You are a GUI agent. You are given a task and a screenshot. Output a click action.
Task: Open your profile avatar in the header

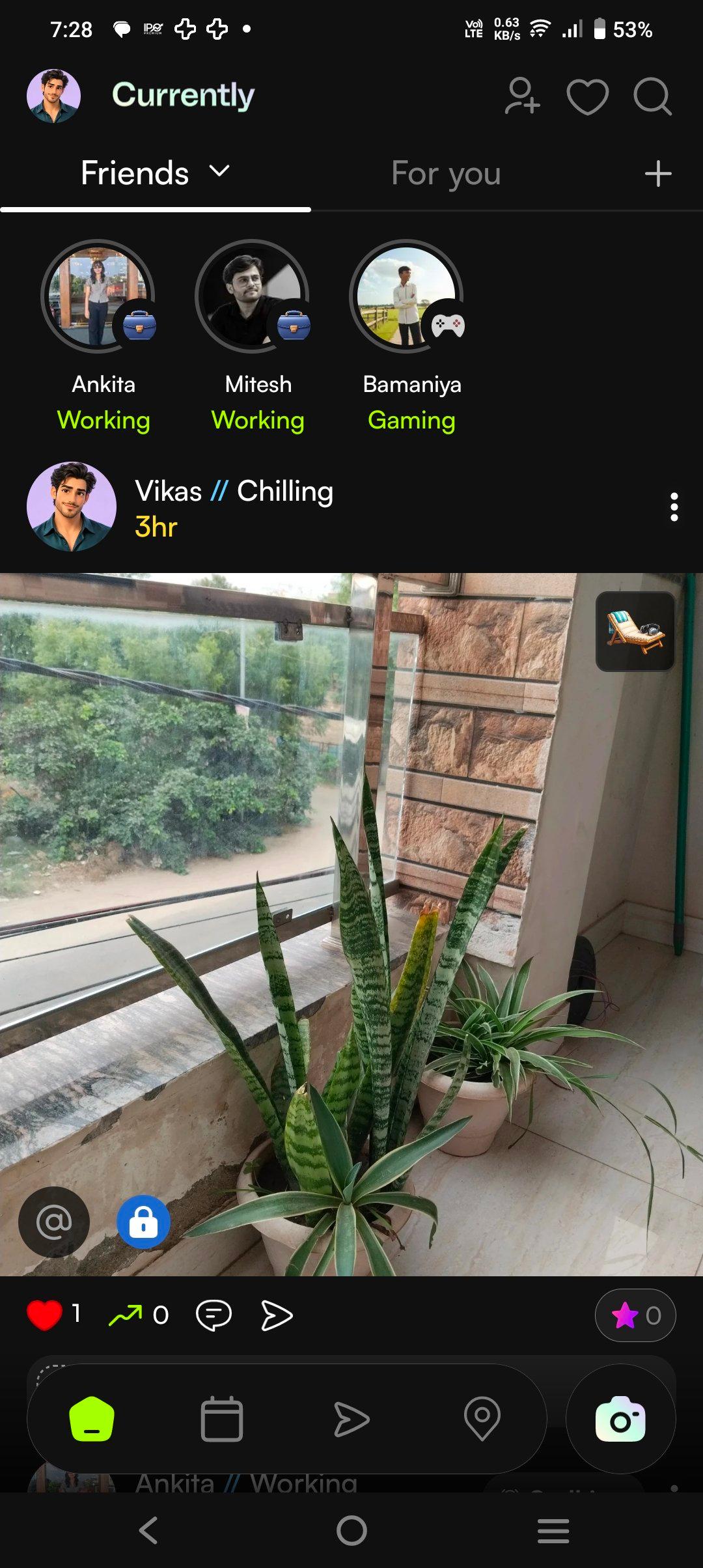tap(53, 96)
